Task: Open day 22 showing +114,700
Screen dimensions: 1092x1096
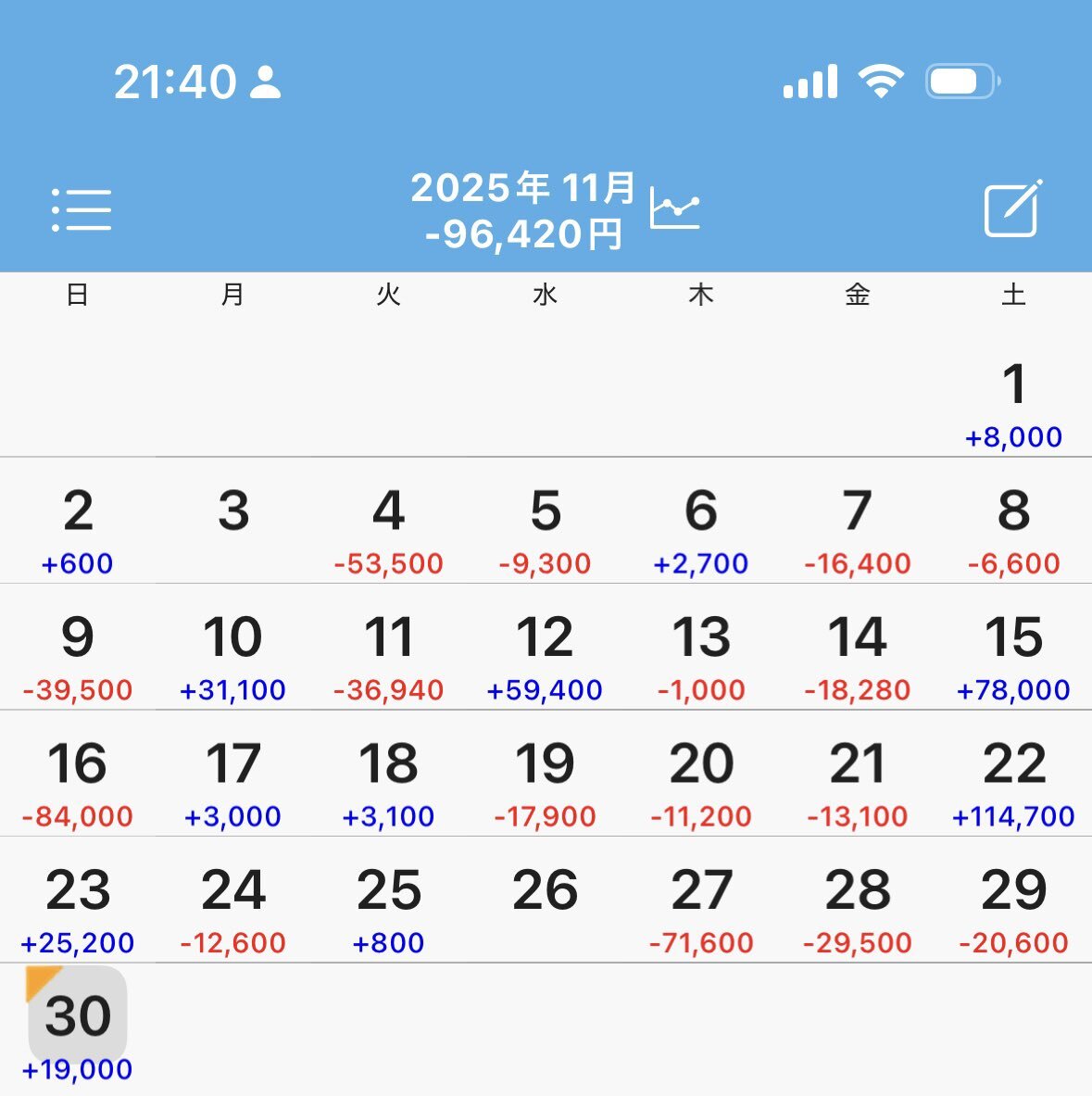Action: coord(1013,781)
